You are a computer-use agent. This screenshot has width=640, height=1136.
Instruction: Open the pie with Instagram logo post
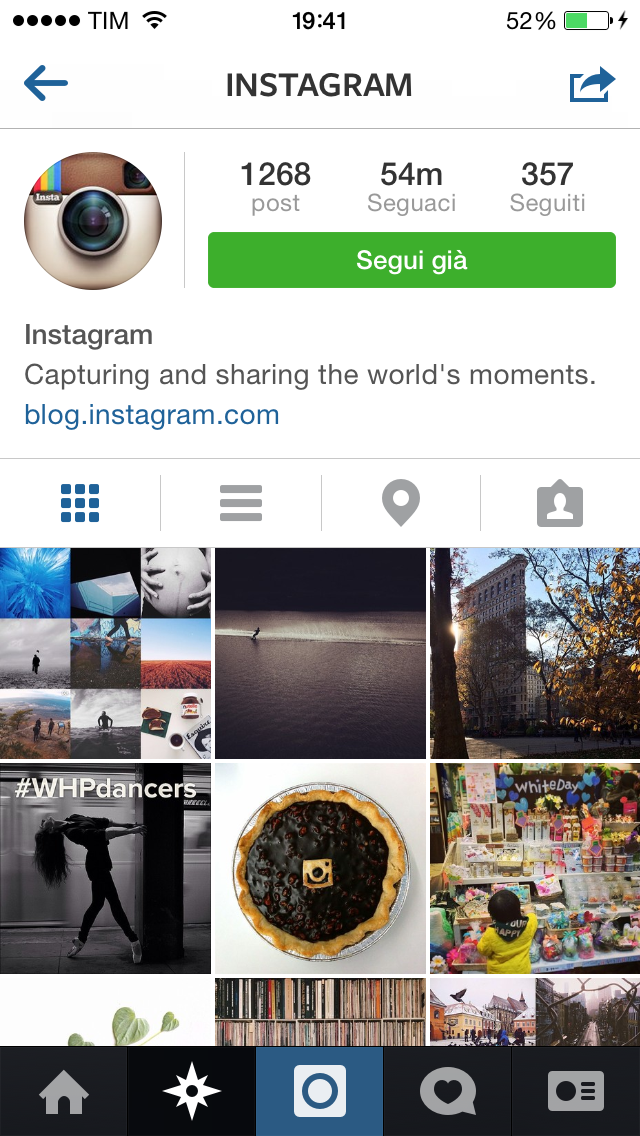[x=320, y=868]
